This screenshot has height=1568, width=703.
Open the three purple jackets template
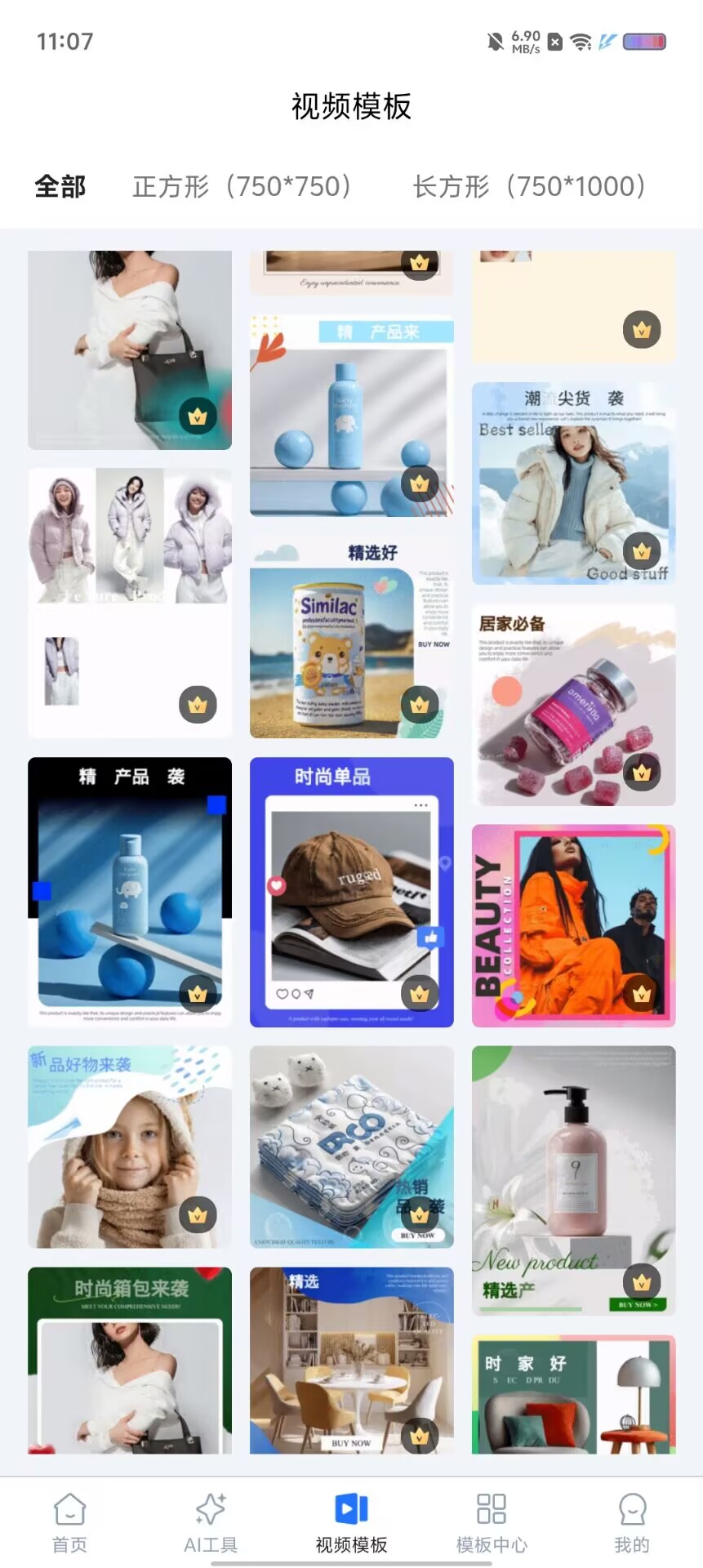pos(130,603)
